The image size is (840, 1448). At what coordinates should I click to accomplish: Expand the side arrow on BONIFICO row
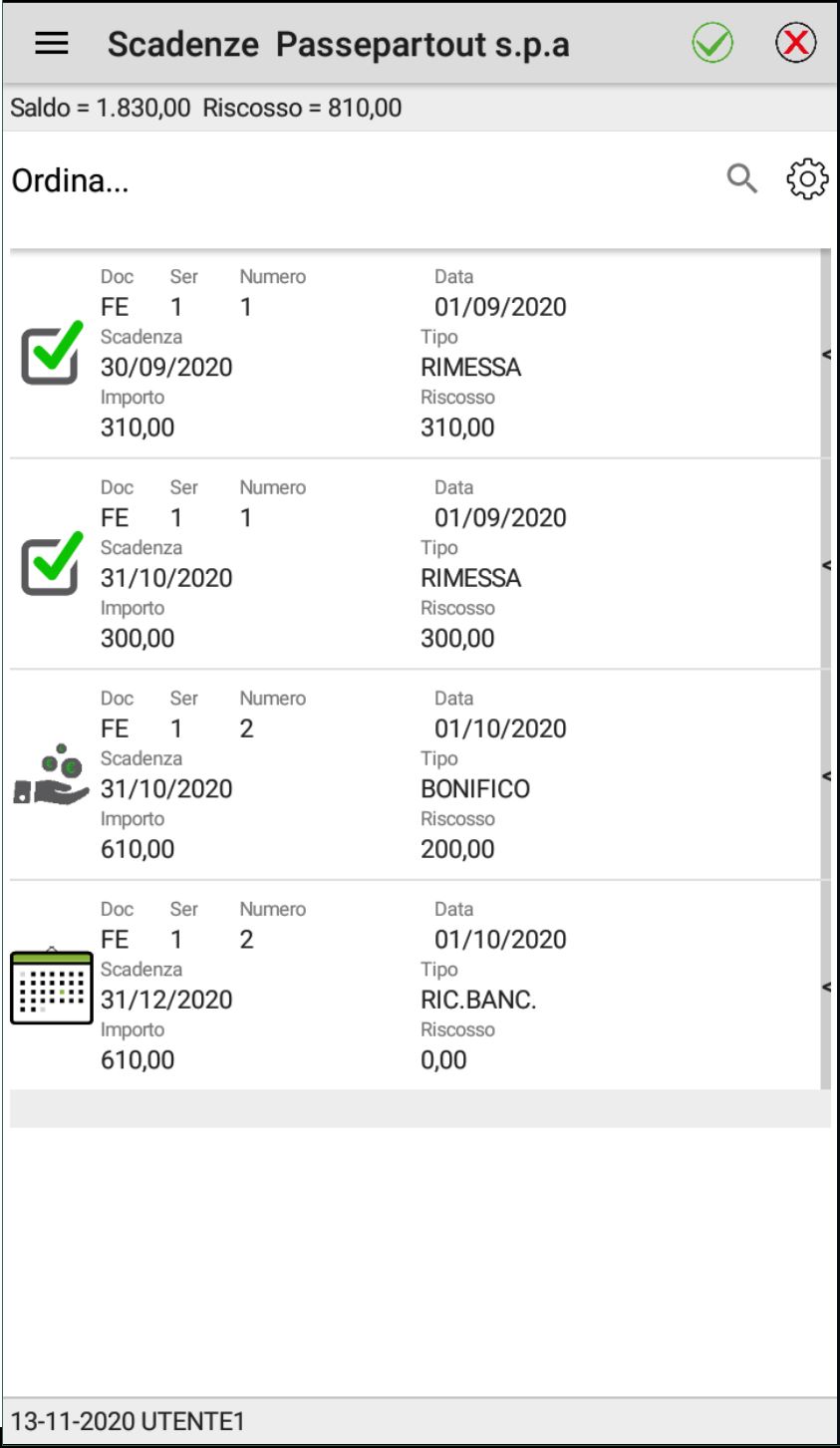tap(826, 776)
